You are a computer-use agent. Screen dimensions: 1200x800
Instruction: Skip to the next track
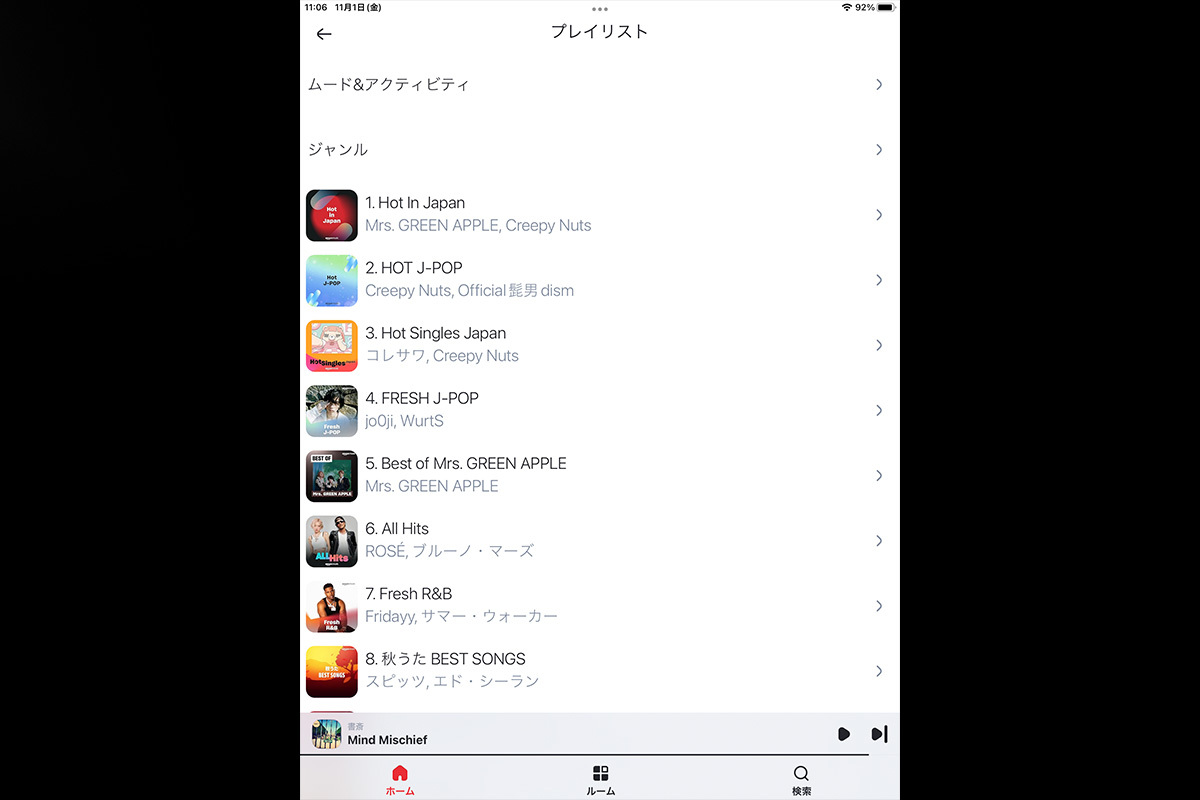click(x=879, y=734)
